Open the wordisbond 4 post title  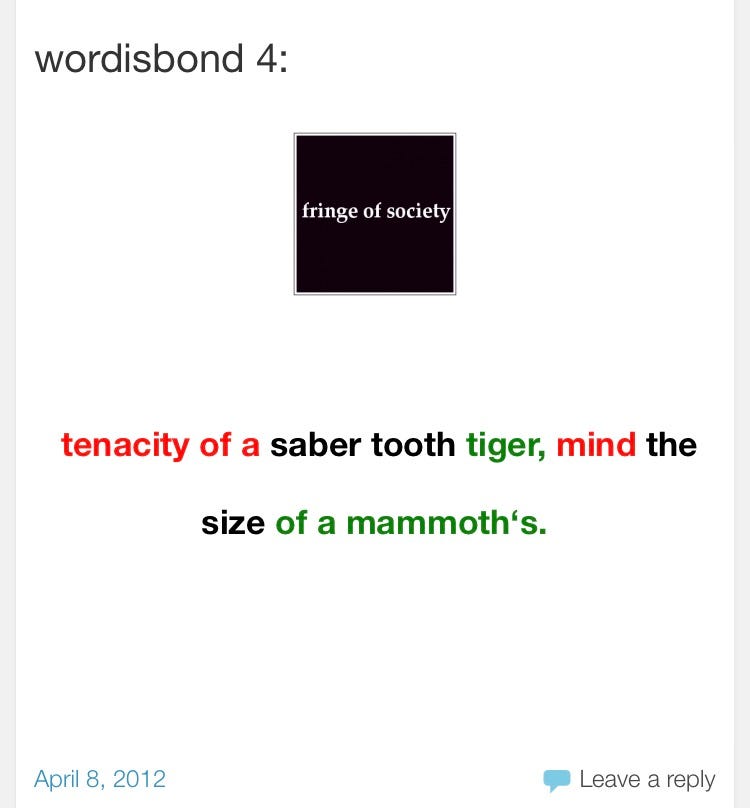tap(161, 58)
